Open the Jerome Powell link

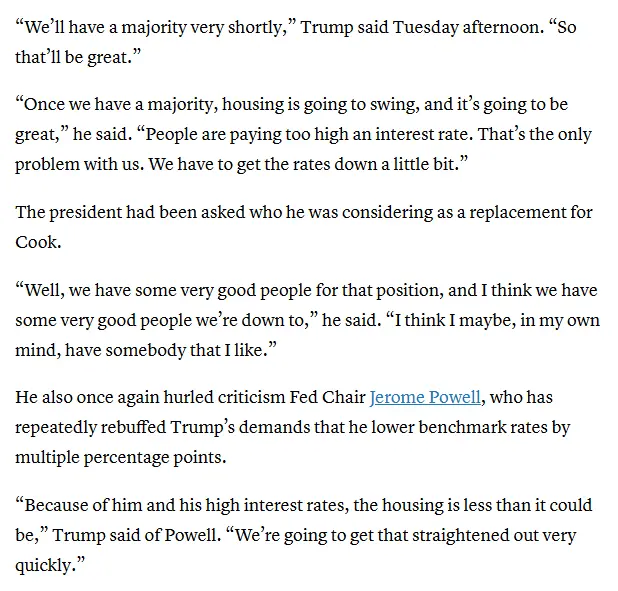click(426, 397)
